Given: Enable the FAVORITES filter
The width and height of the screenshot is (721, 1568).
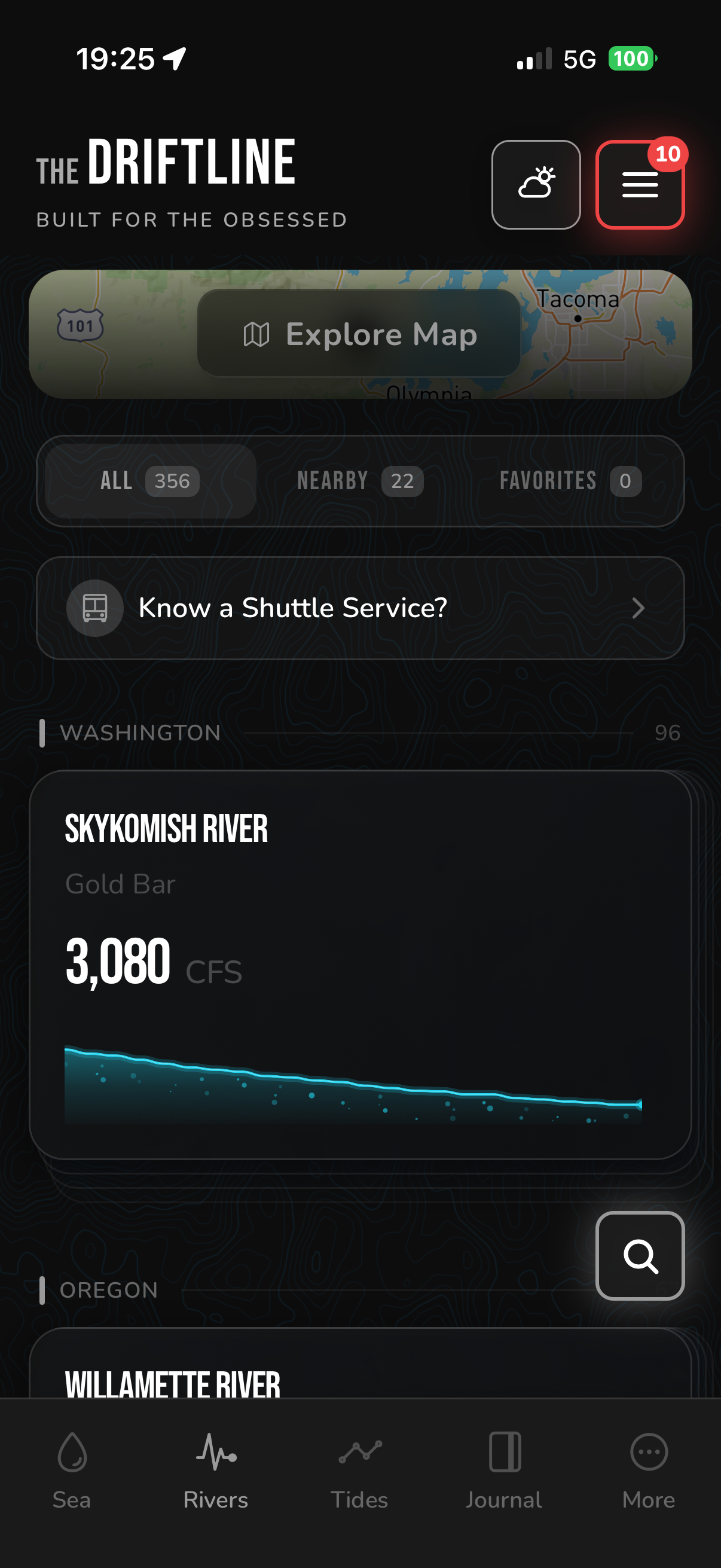Looking at the screenshot, I should (x=569, y=480).
